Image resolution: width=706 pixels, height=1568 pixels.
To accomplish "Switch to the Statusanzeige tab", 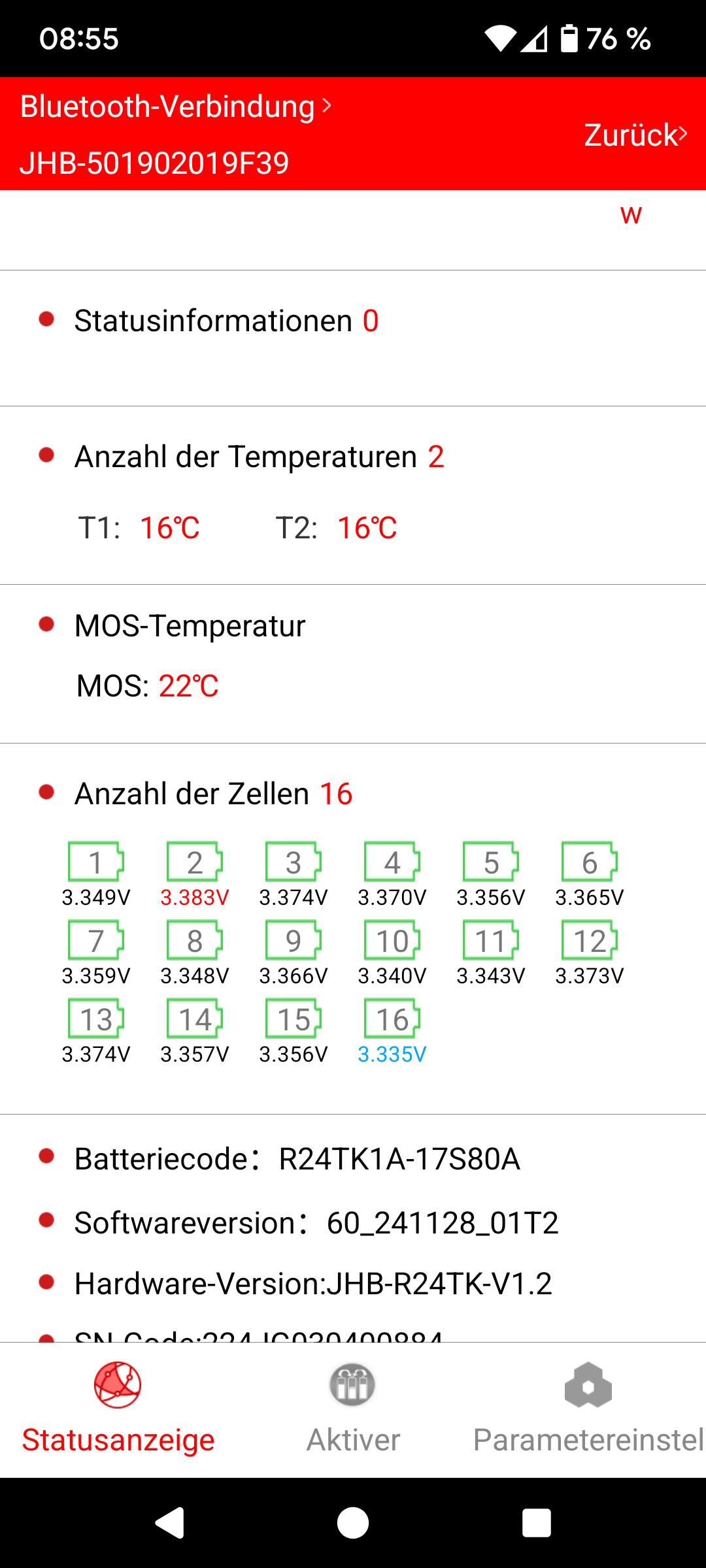I will 118,1408.
